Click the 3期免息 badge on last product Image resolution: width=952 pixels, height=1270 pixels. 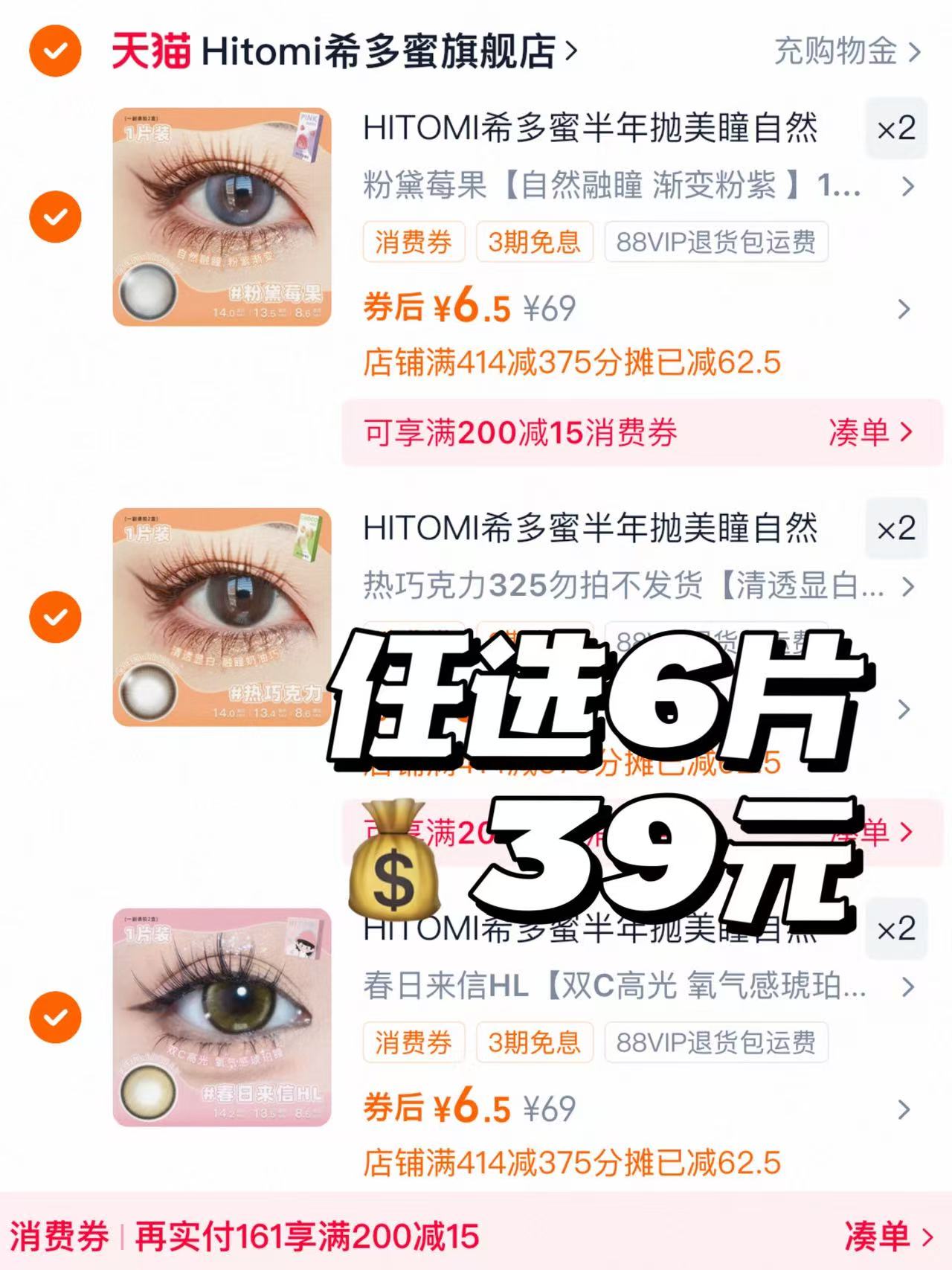(535, 1043)
